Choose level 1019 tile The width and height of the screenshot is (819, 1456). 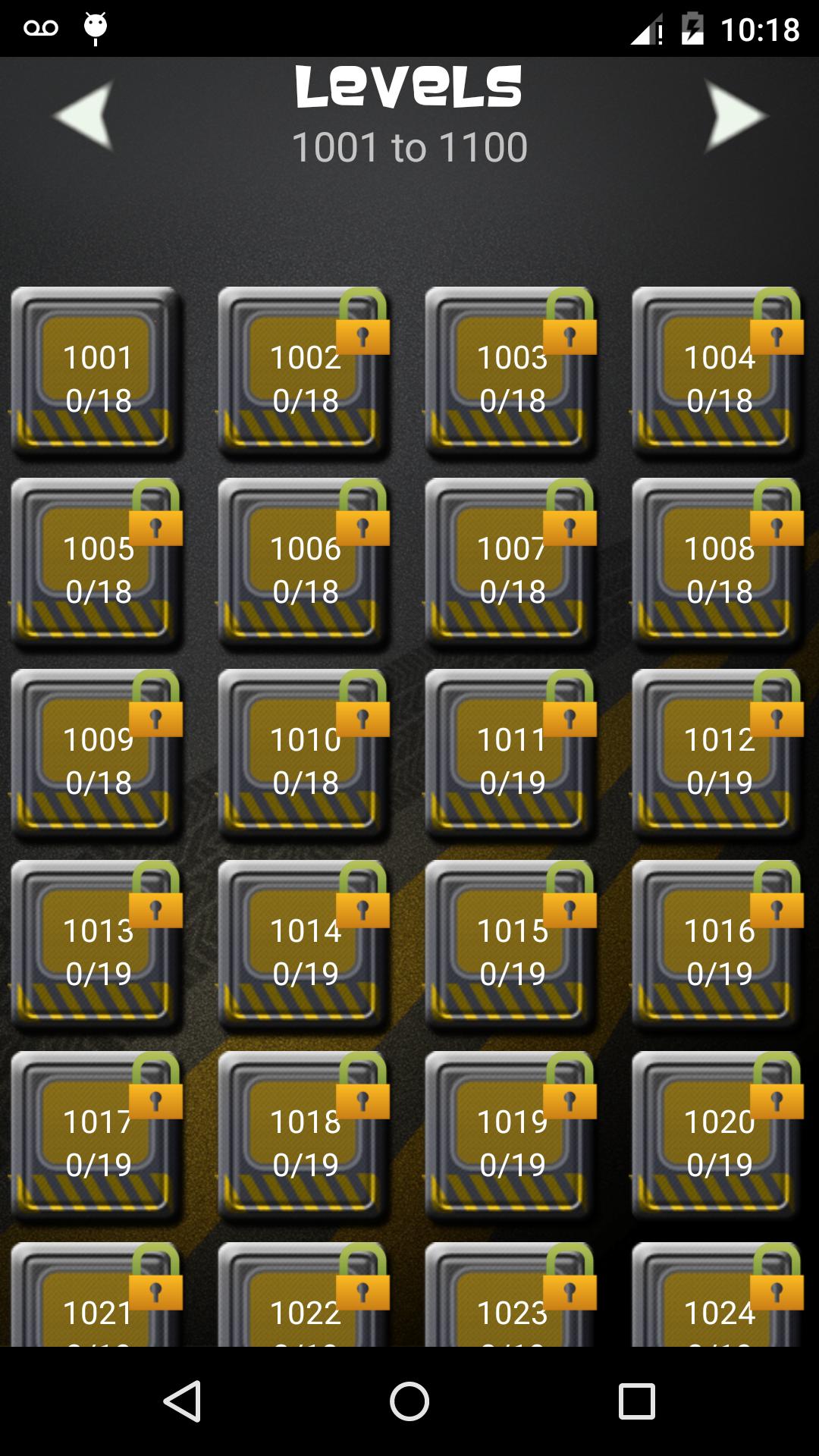click(x=512, y=1138)
